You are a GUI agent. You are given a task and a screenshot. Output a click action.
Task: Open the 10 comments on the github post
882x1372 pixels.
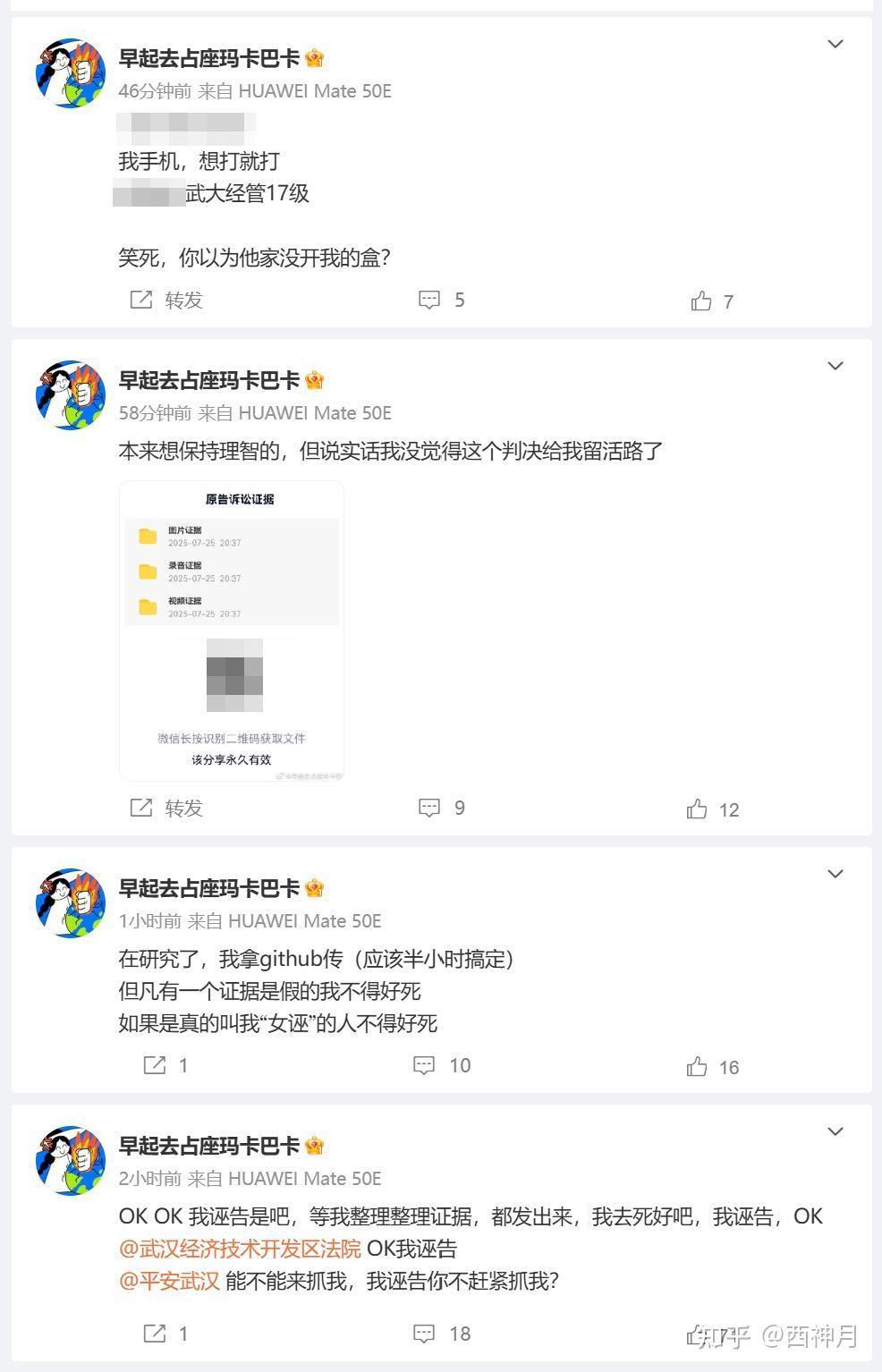pyautogui.click(x=442, y=1066)
